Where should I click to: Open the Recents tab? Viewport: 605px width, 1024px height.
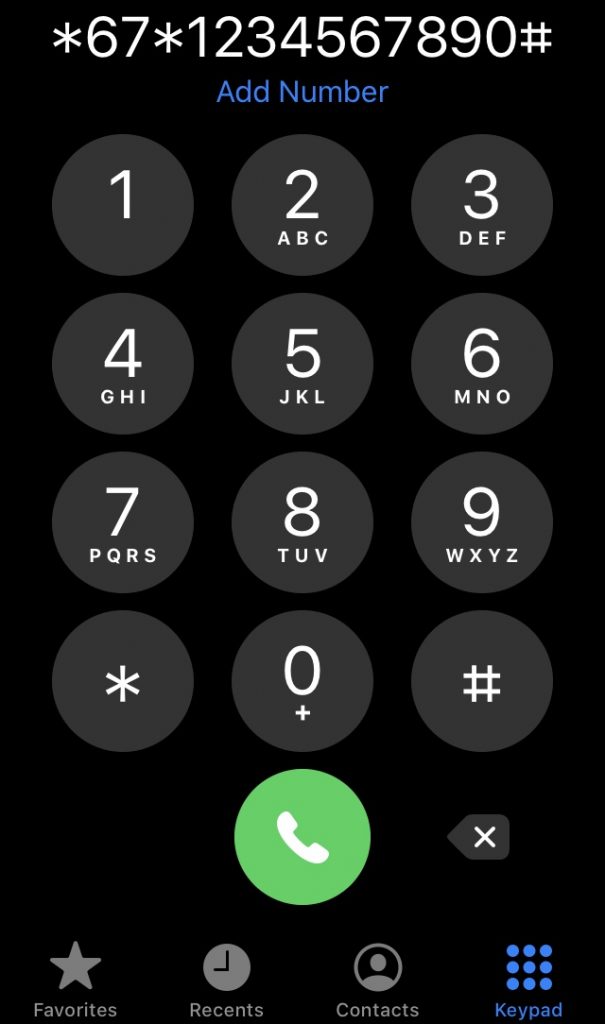pyautogui.click(x=227, y=980)
